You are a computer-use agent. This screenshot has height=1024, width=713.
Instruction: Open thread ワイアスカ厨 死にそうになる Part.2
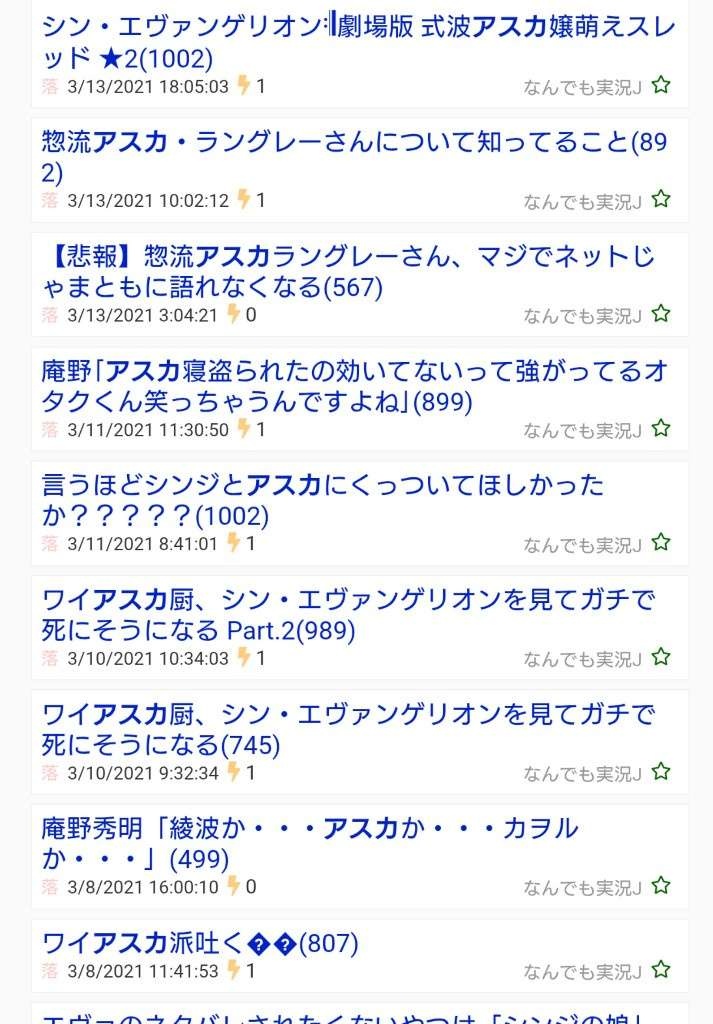(340, 614)
